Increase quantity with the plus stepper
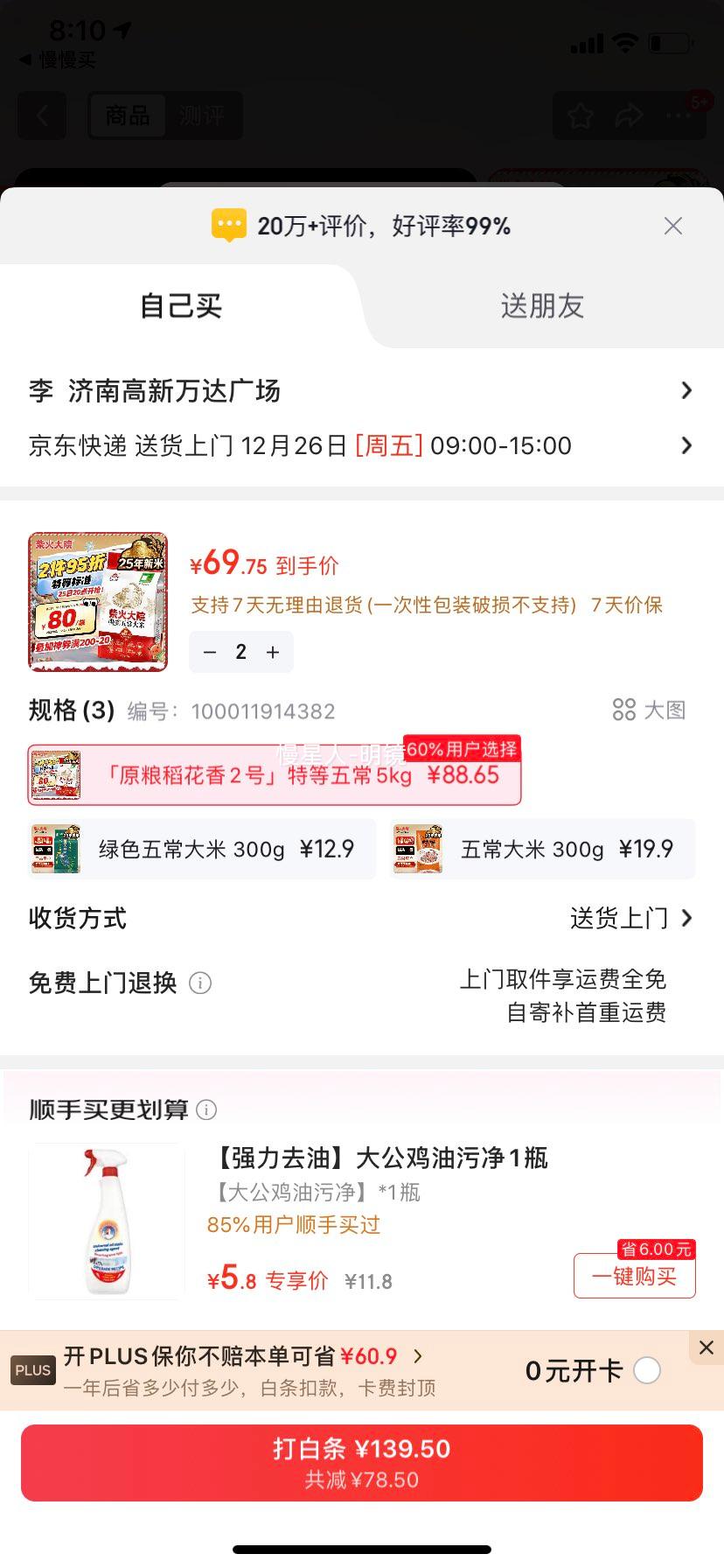Viewport: 724px width, 1568px height. (x=272, y=652)
